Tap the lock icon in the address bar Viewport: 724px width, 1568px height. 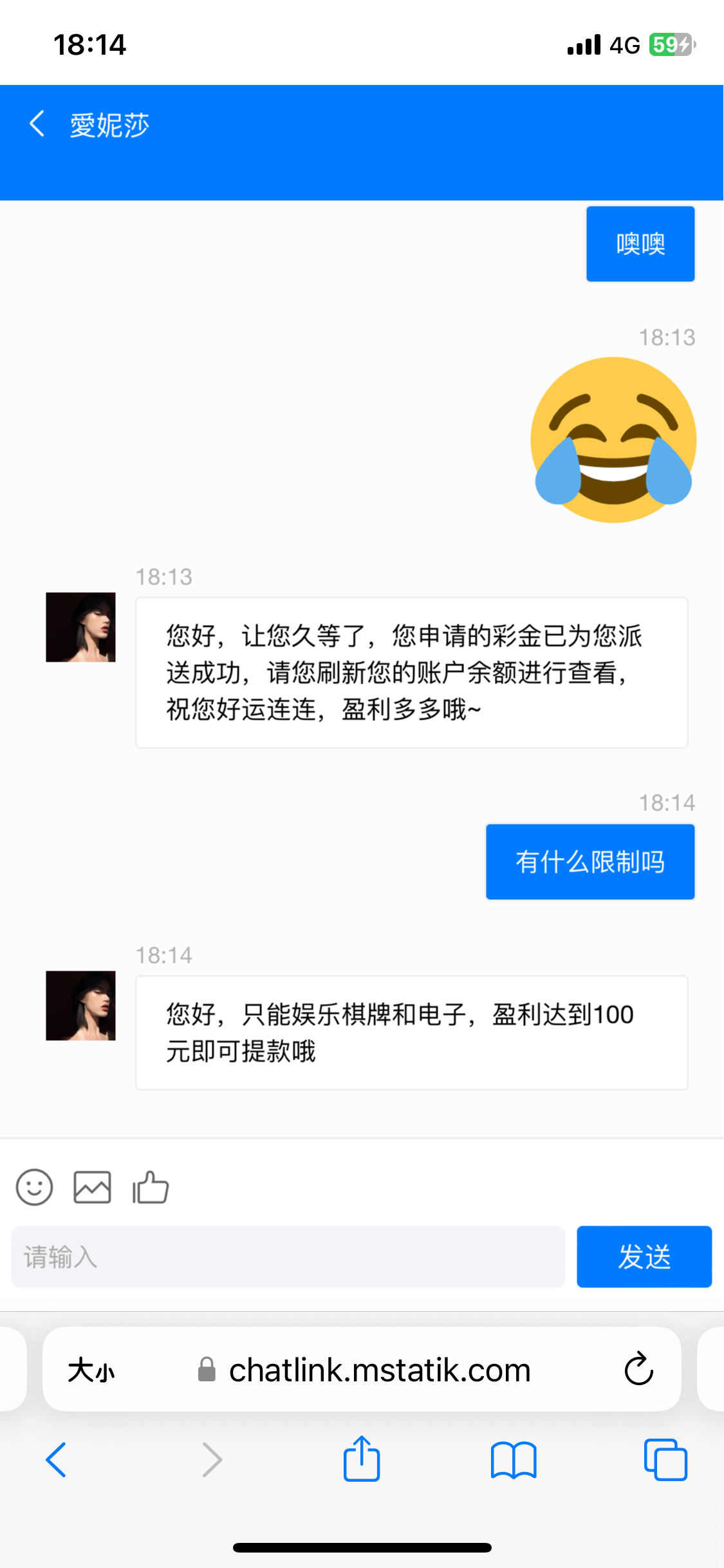point(205,1369)
